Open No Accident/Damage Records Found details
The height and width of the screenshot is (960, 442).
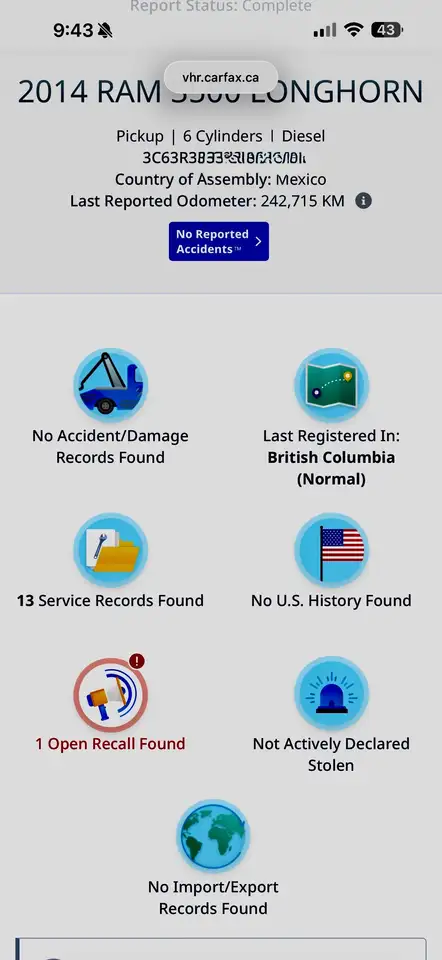pos(110,407)
